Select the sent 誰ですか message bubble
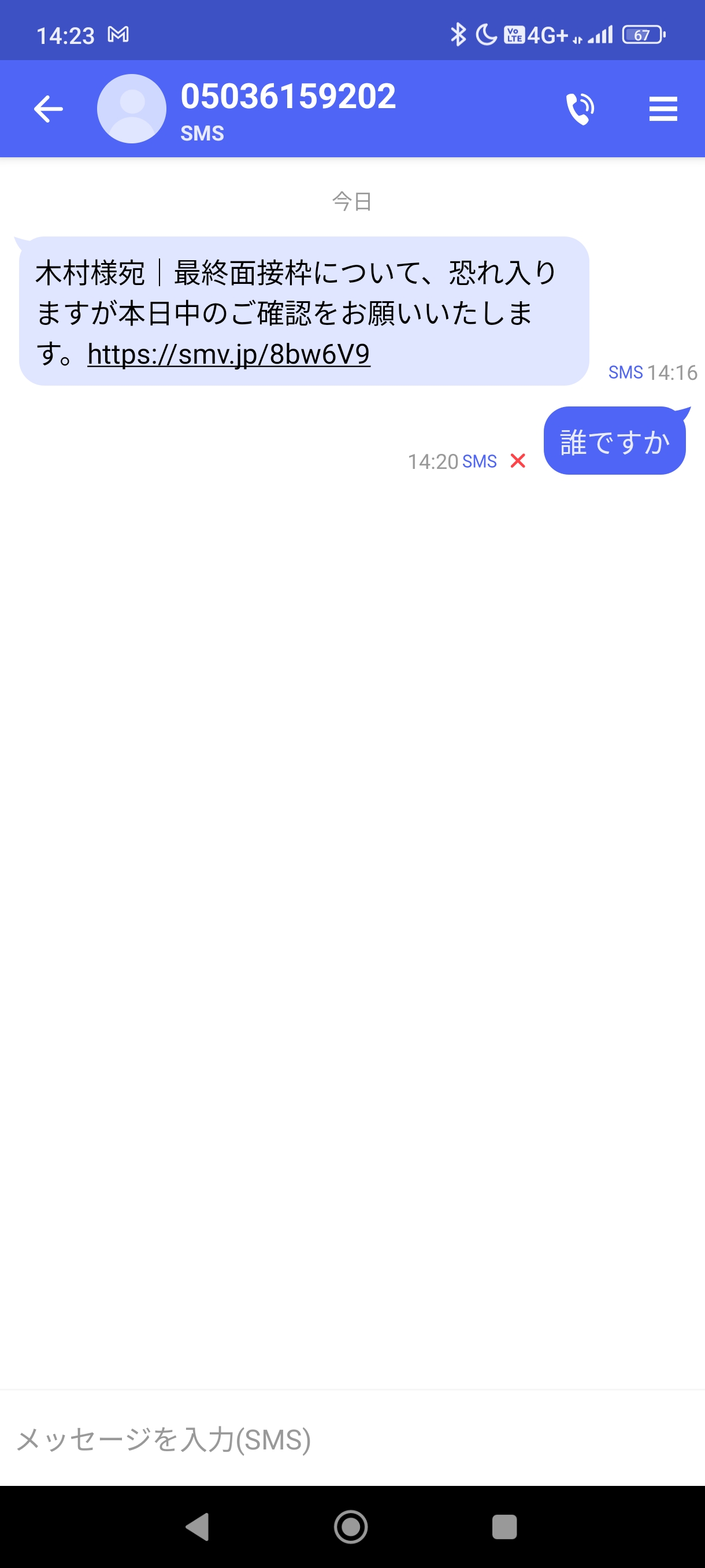The image size is (705, 1568). point(614,441)
